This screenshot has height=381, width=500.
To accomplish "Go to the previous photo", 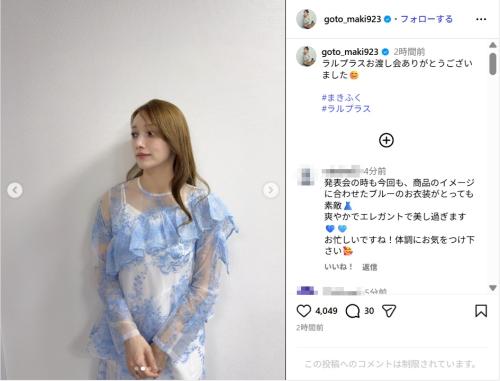I will [15, 190].
